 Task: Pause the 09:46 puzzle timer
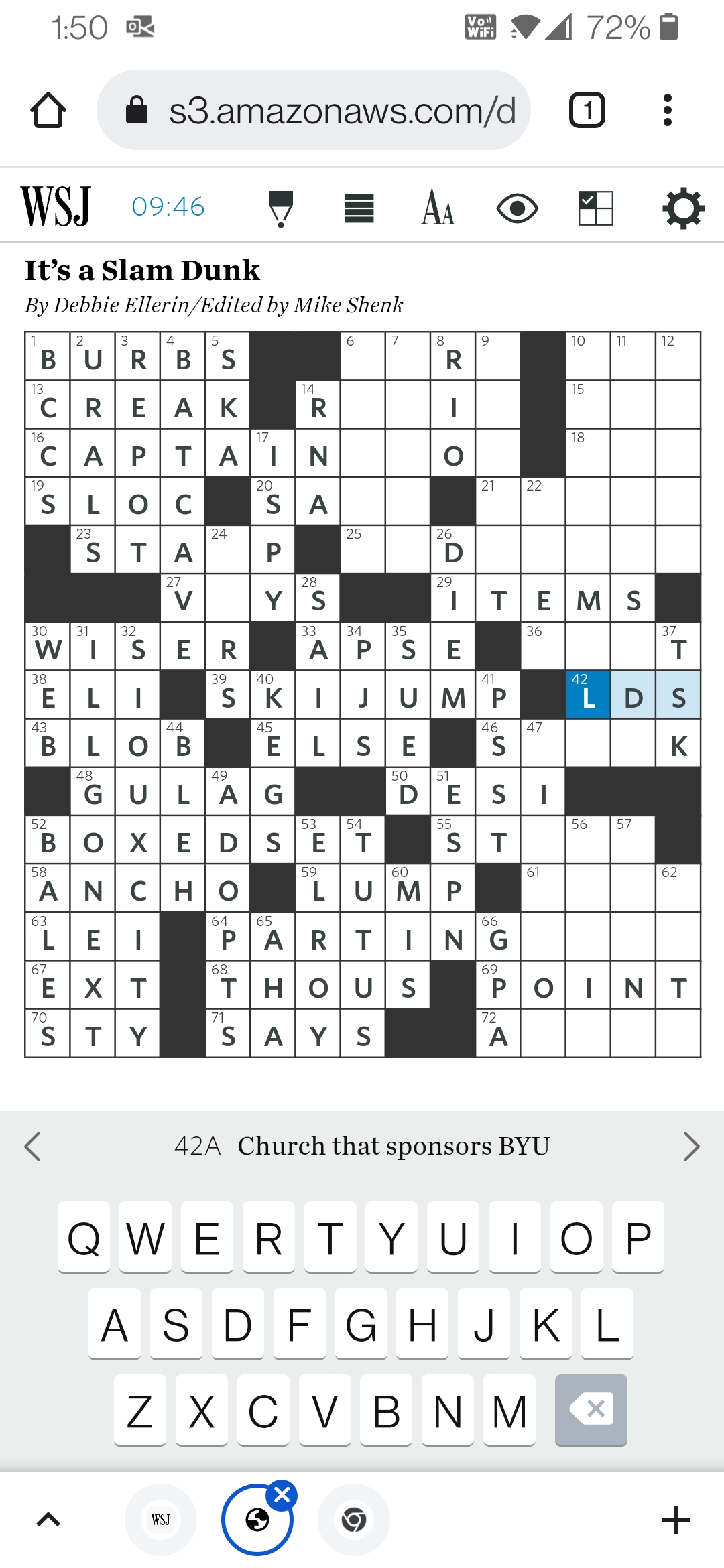[x=168, y=206]
